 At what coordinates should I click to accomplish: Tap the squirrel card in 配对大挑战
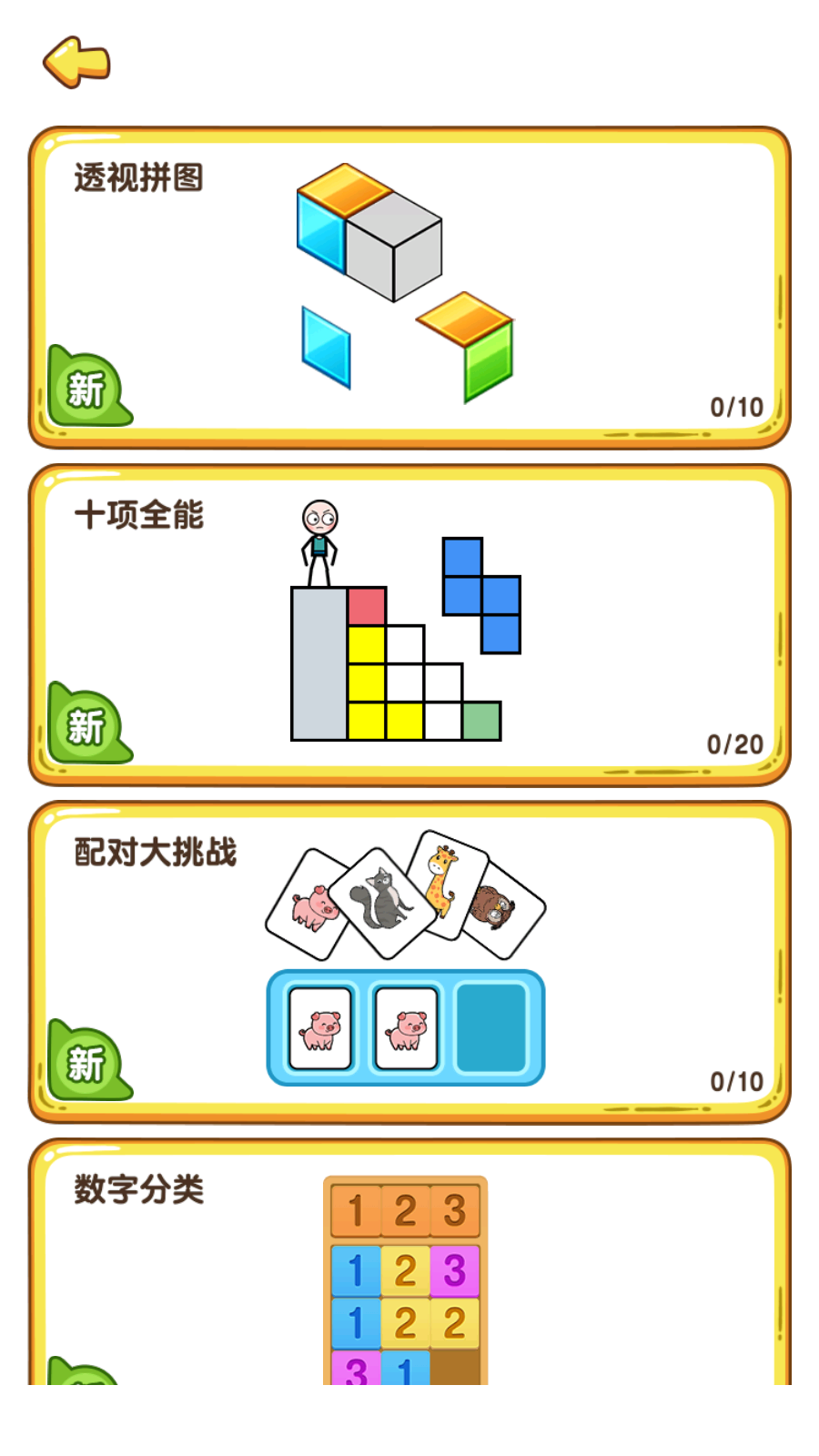point(382,896)
